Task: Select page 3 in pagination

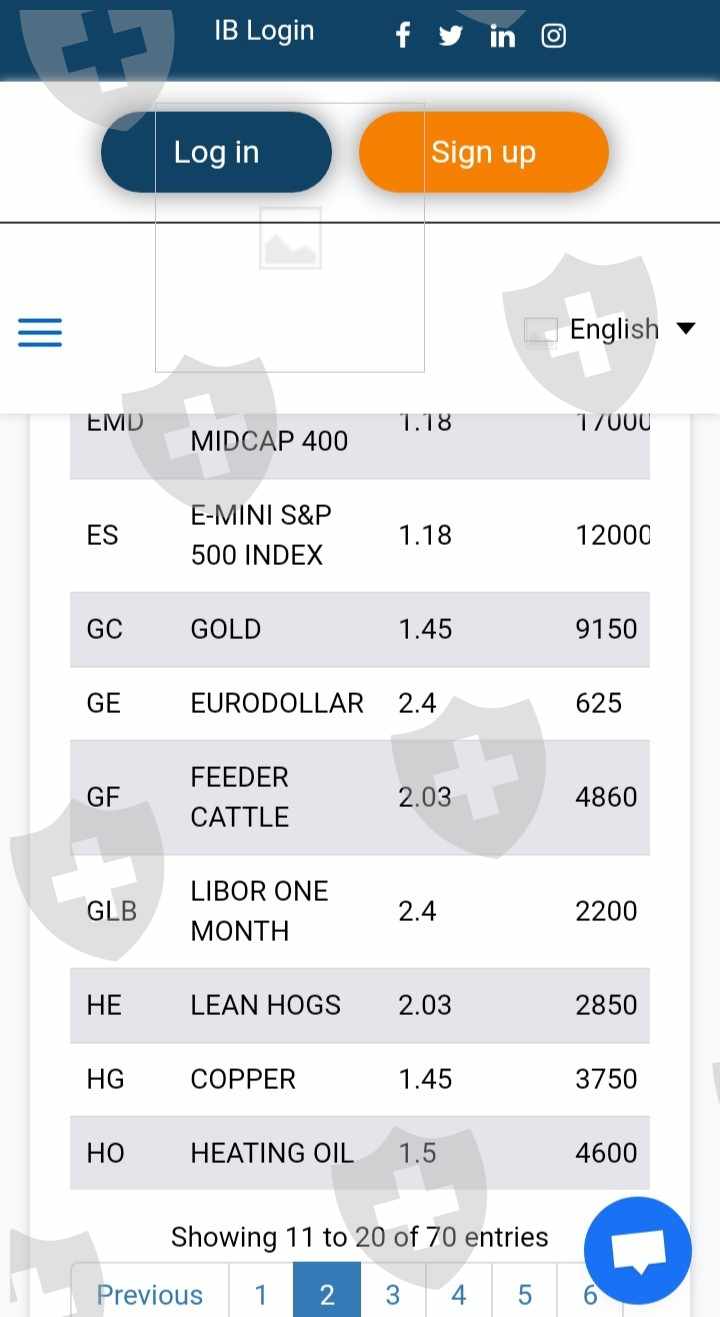Action: pos(393,1294)
